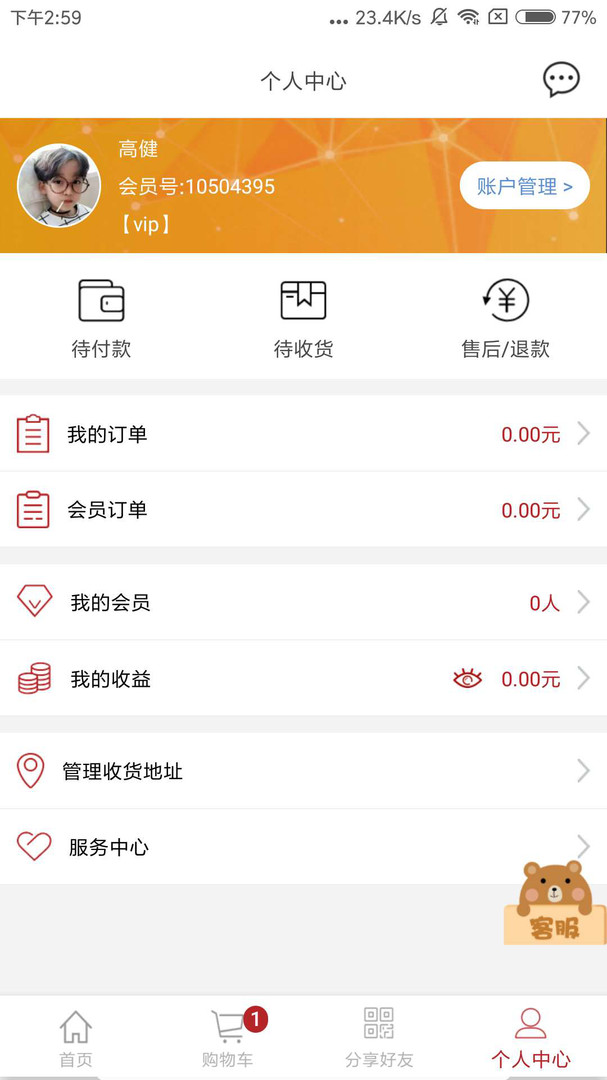View 待付款 pending payment orders

coord(101,318)
